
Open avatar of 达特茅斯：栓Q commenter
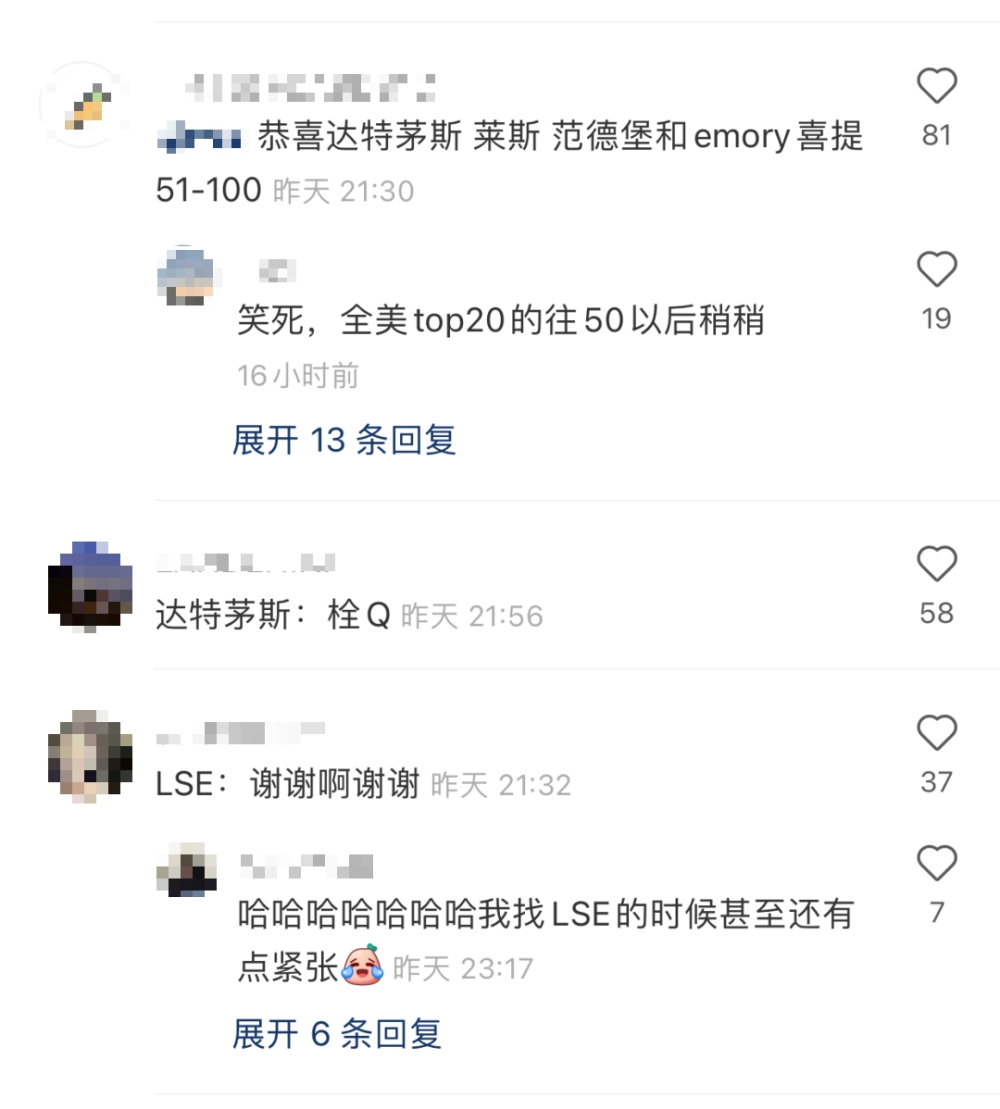pyautogui.click(x=90, y=587)
